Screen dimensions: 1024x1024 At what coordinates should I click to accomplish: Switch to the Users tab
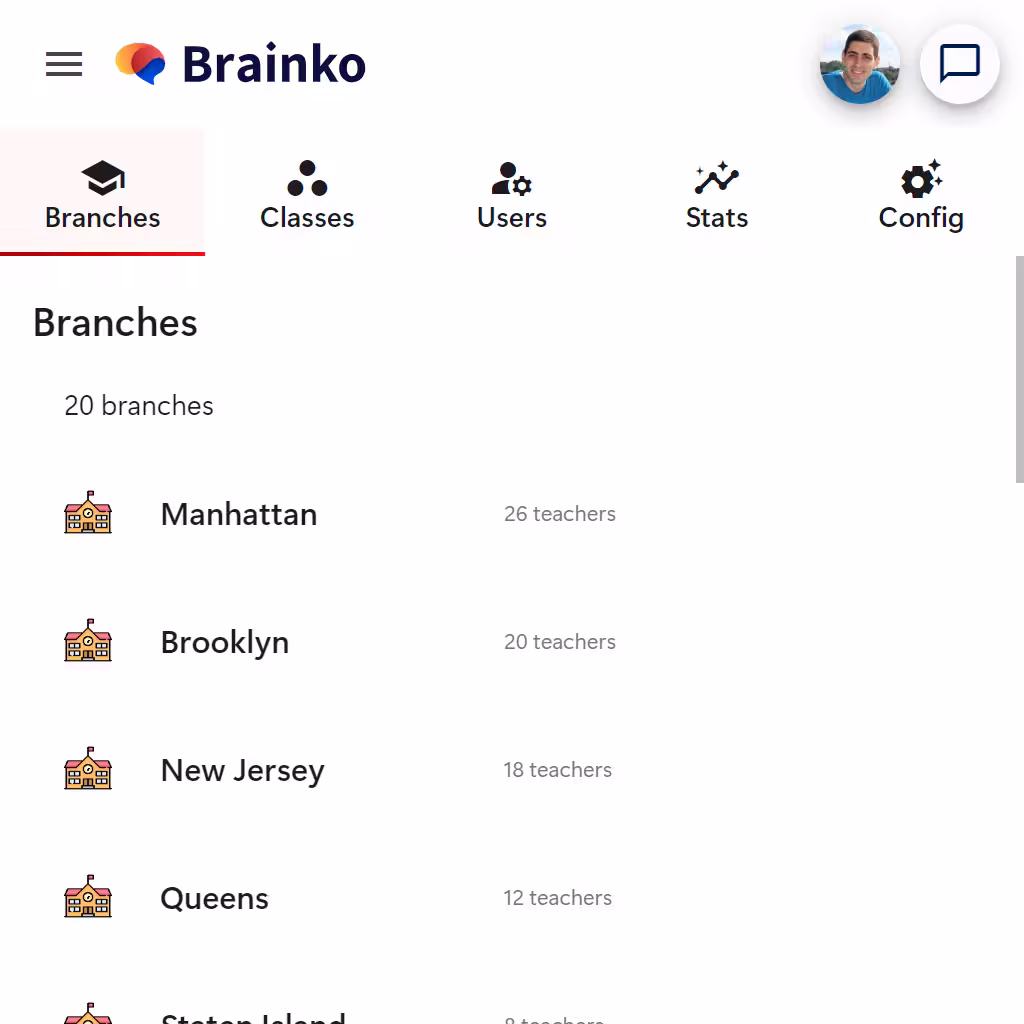512,195
